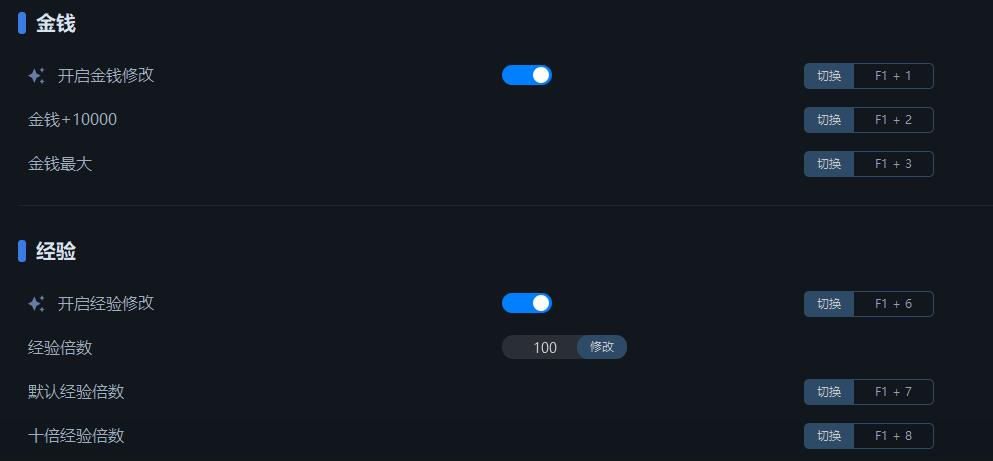This screenshot has width=993, height=461.
Task: Tap 切换 for hotkey F1 + 1
Action: coord(829,76)
